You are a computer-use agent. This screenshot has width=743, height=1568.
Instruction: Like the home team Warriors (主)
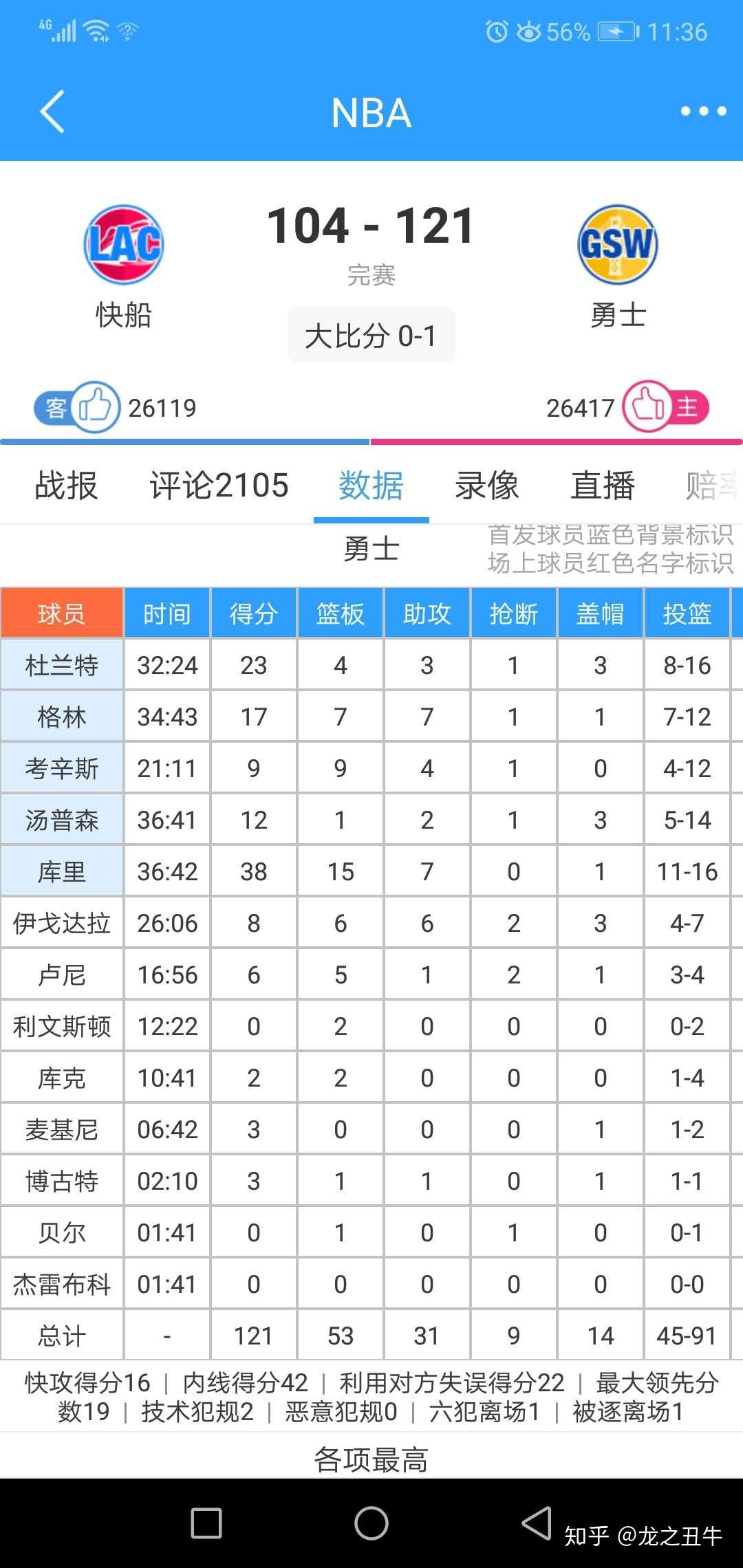648,407
